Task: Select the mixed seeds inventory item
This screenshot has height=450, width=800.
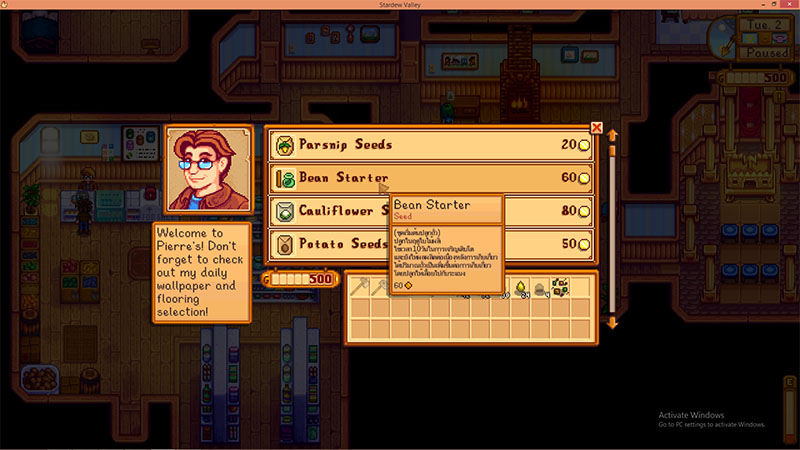Action: pyautogui.click(x=560, y=288)
